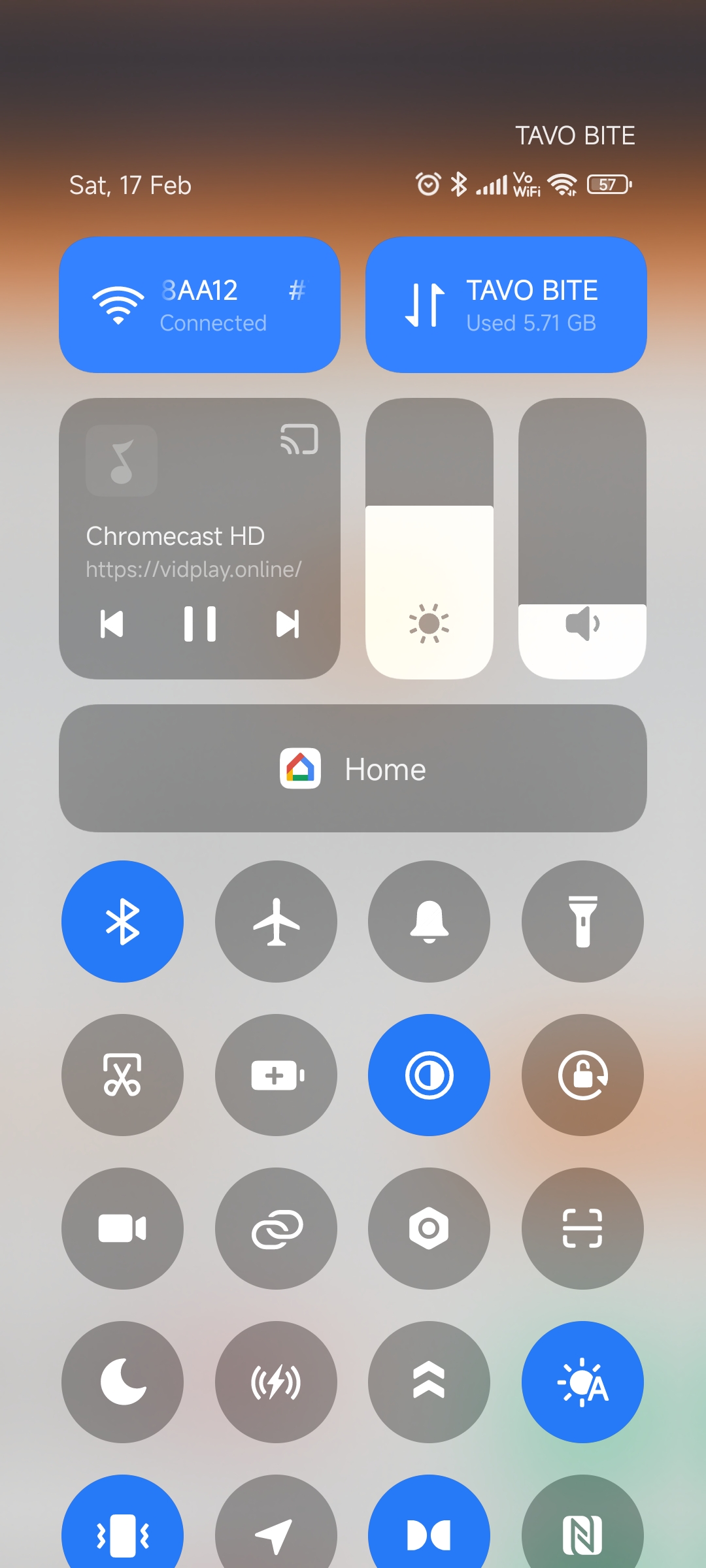The width and height of the screenshot is (706, 1568).
Task: Skip to the next track
Action: pyautogui.click(x=288, y=624)
